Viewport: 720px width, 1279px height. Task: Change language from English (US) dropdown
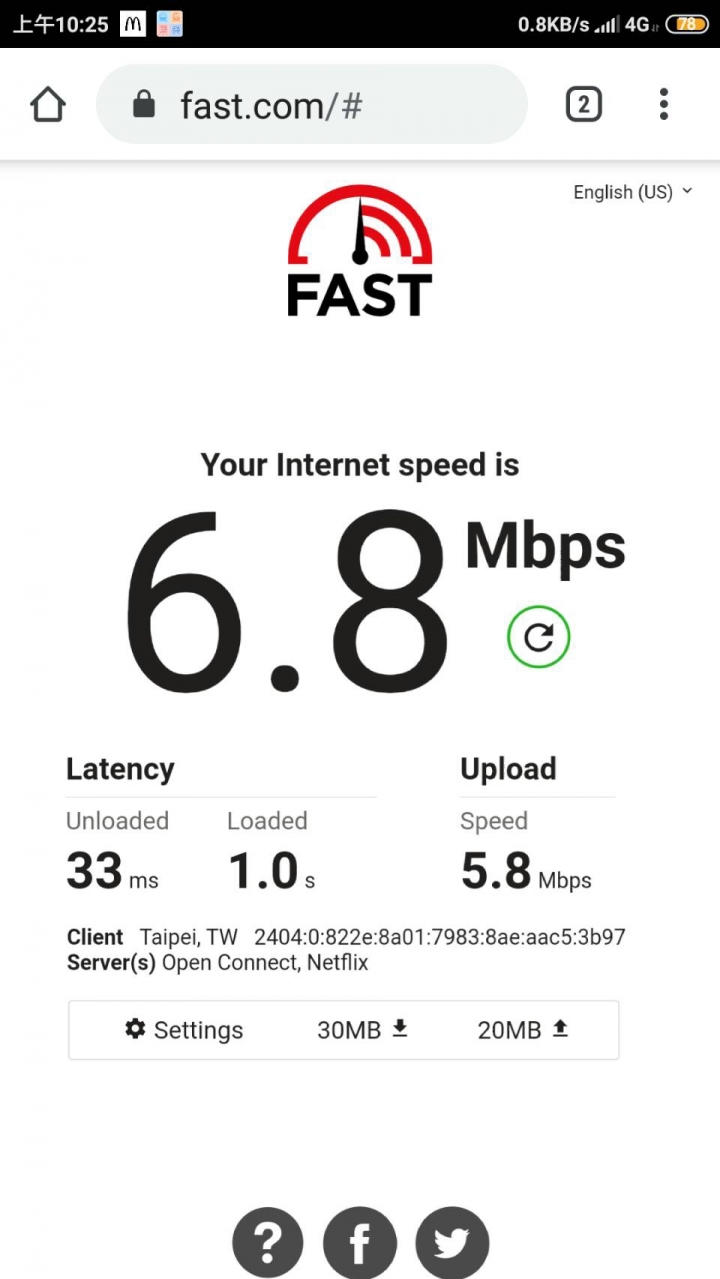(632, 192)
